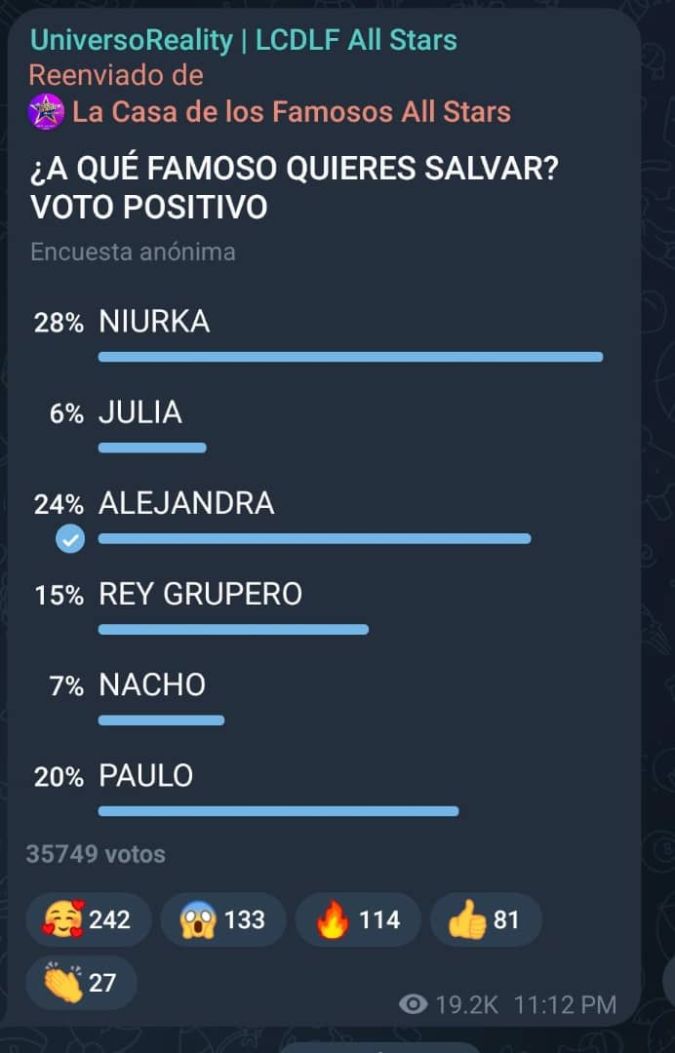
Task: Add the screaming face reaction showing 133
Action: coord(223,919)
